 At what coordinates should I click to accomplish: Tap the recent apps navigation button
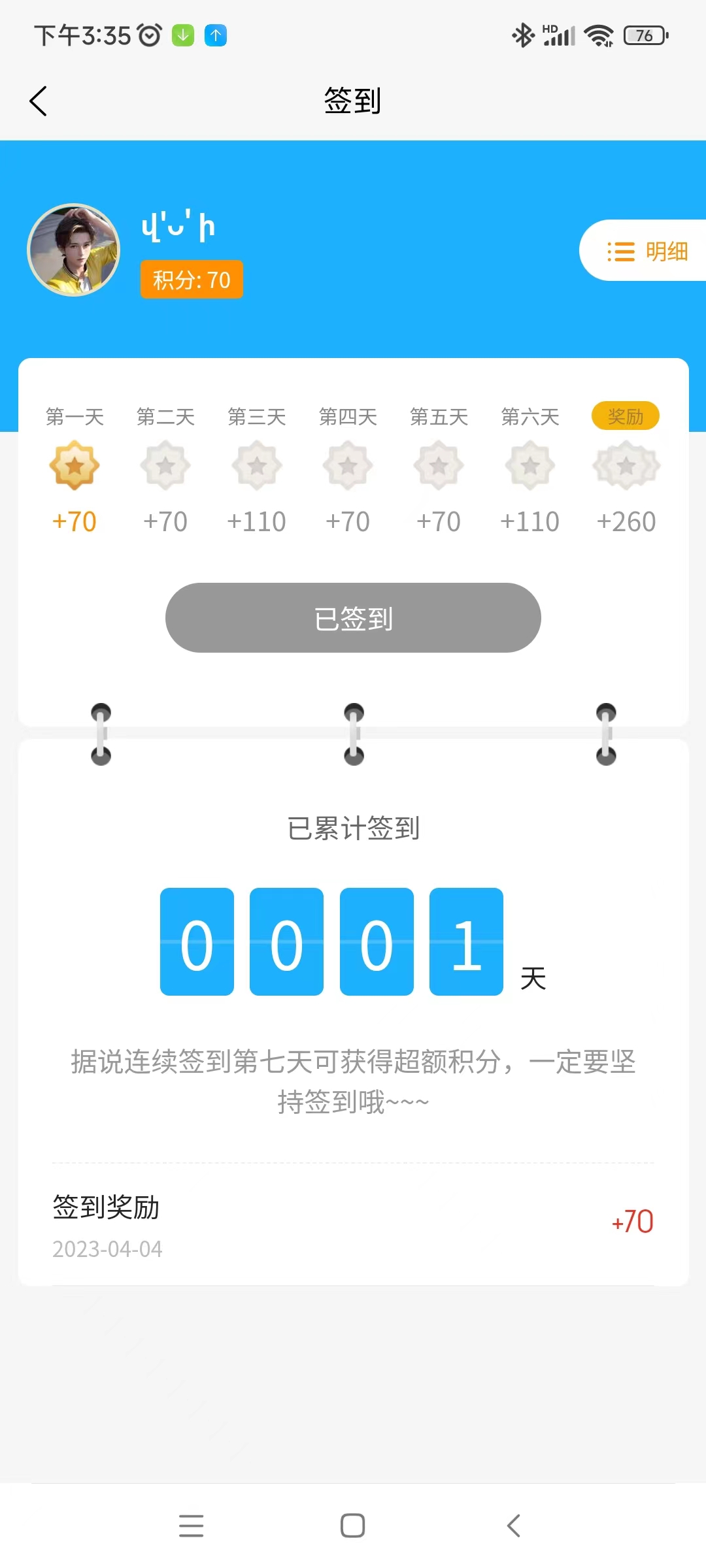coord(191,1526)
